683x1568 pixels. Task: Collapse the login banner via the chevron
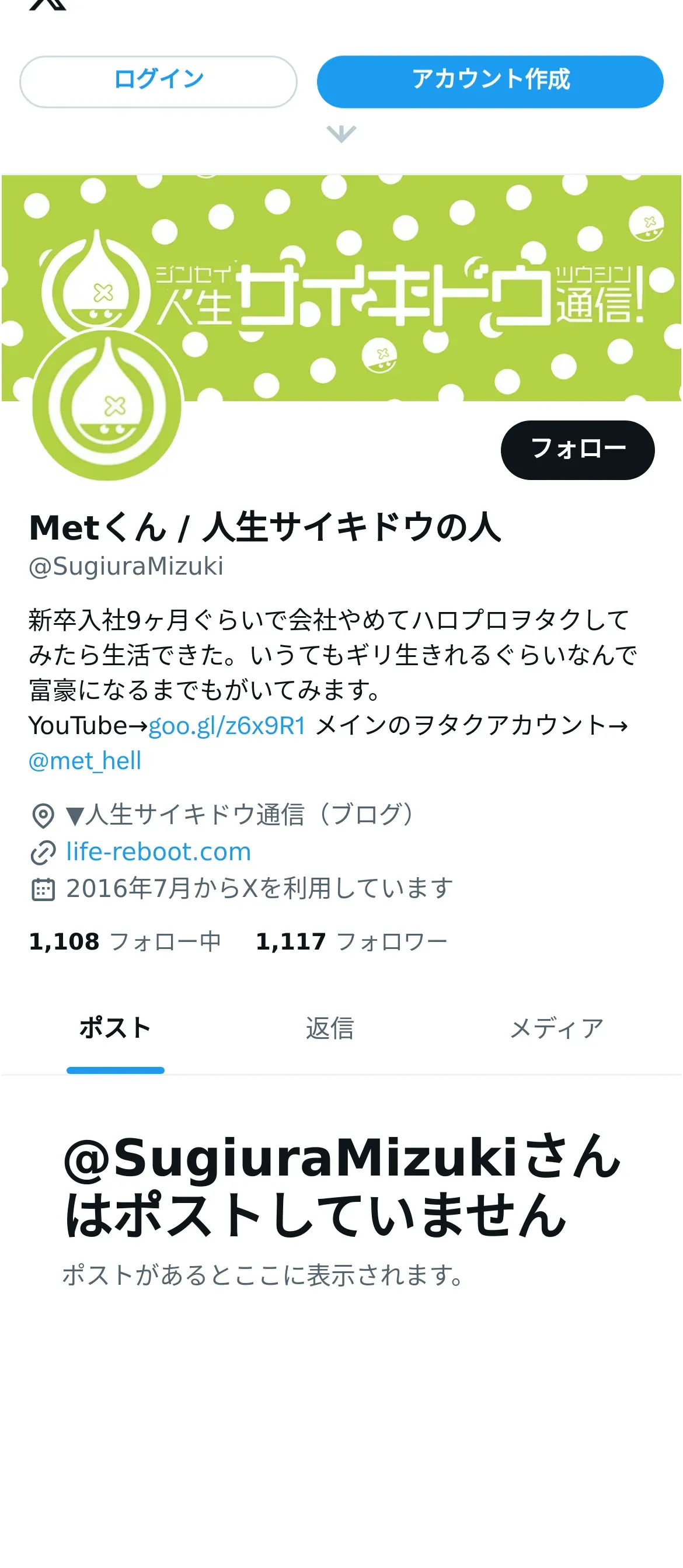pyautogui.click(x=340, y=133)
